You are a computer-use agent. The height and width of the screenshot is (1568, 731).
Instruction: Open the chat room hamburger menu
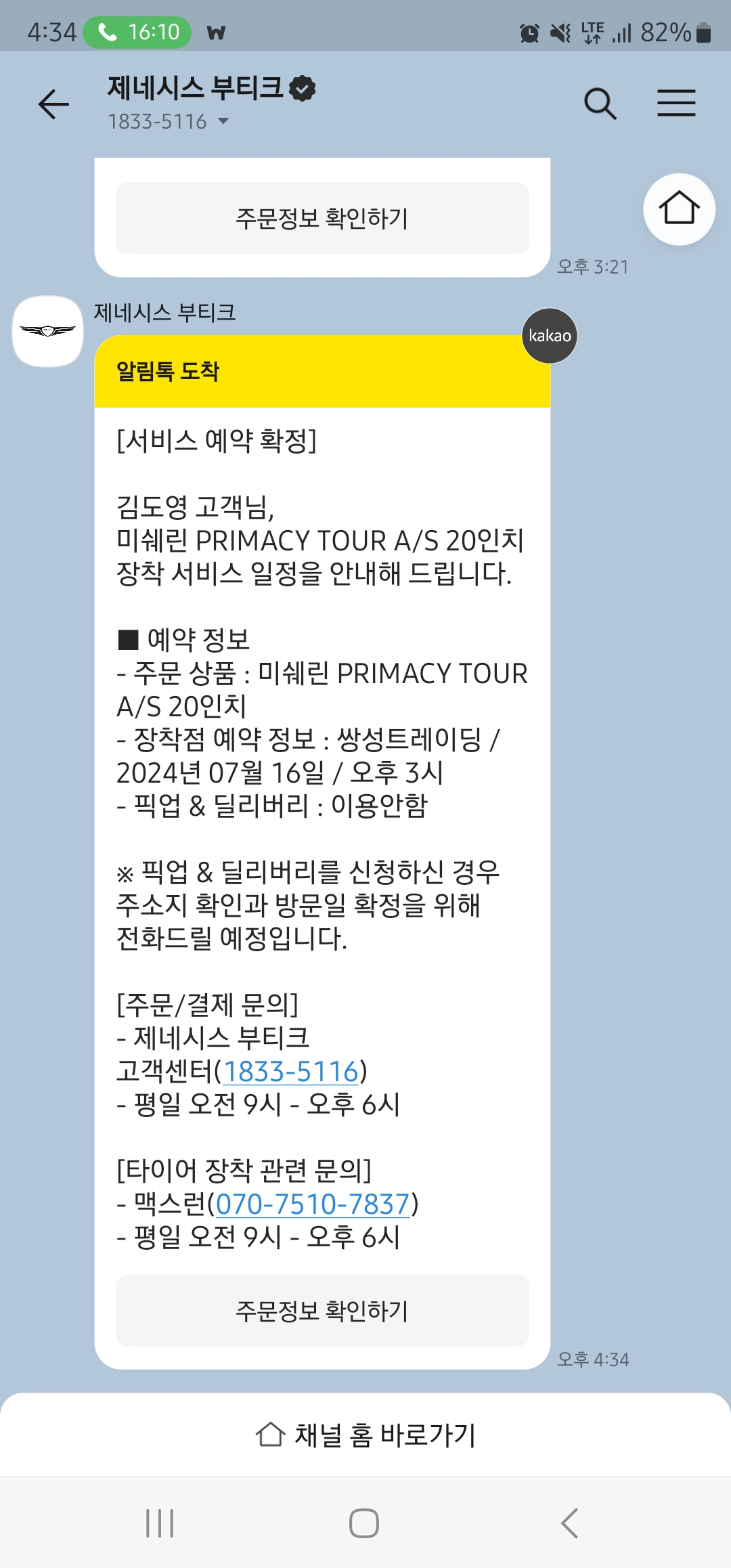(x=676, y=104)
